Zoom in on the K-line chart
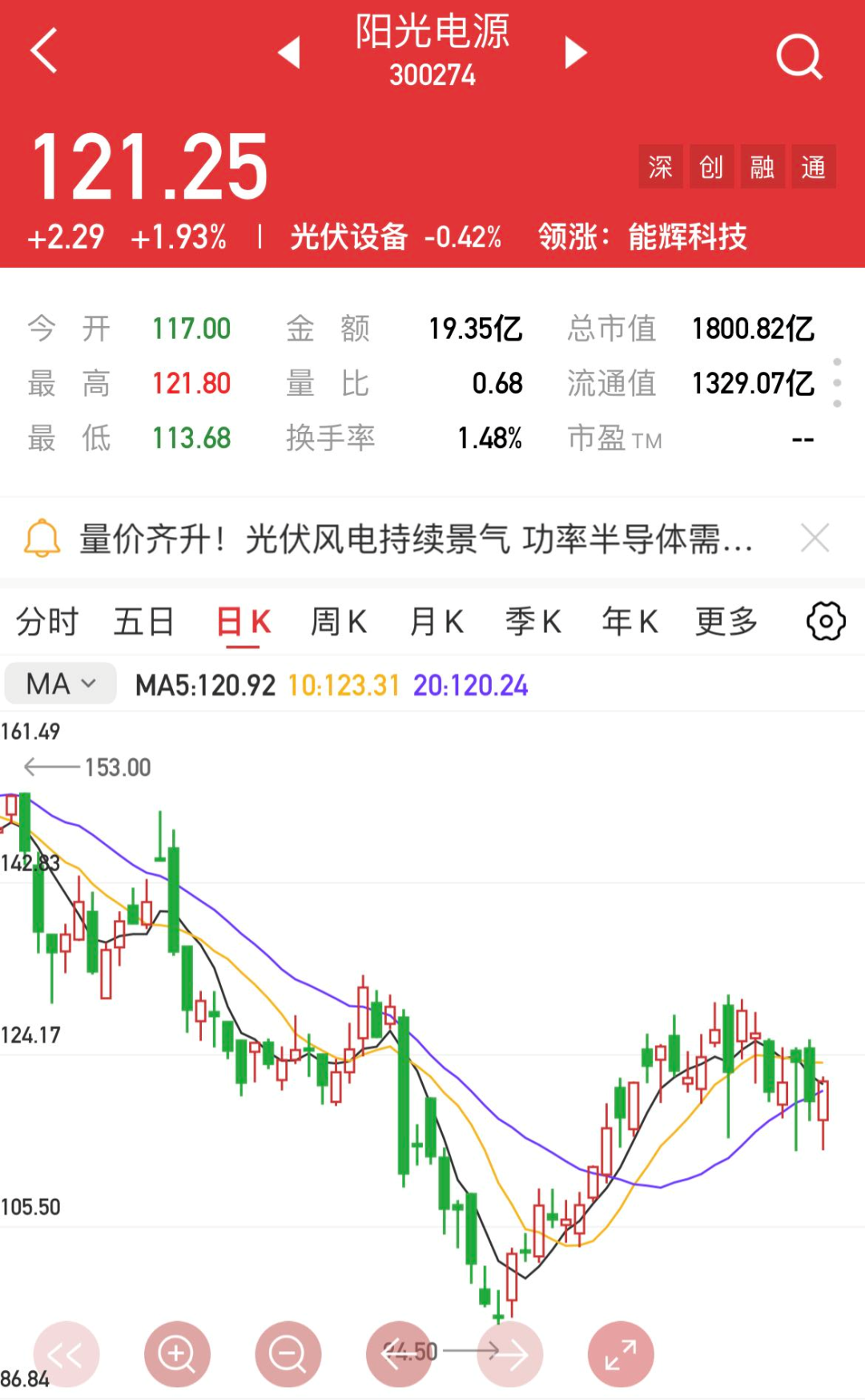Viewport: 865px width, 1400px height. 177,1354
